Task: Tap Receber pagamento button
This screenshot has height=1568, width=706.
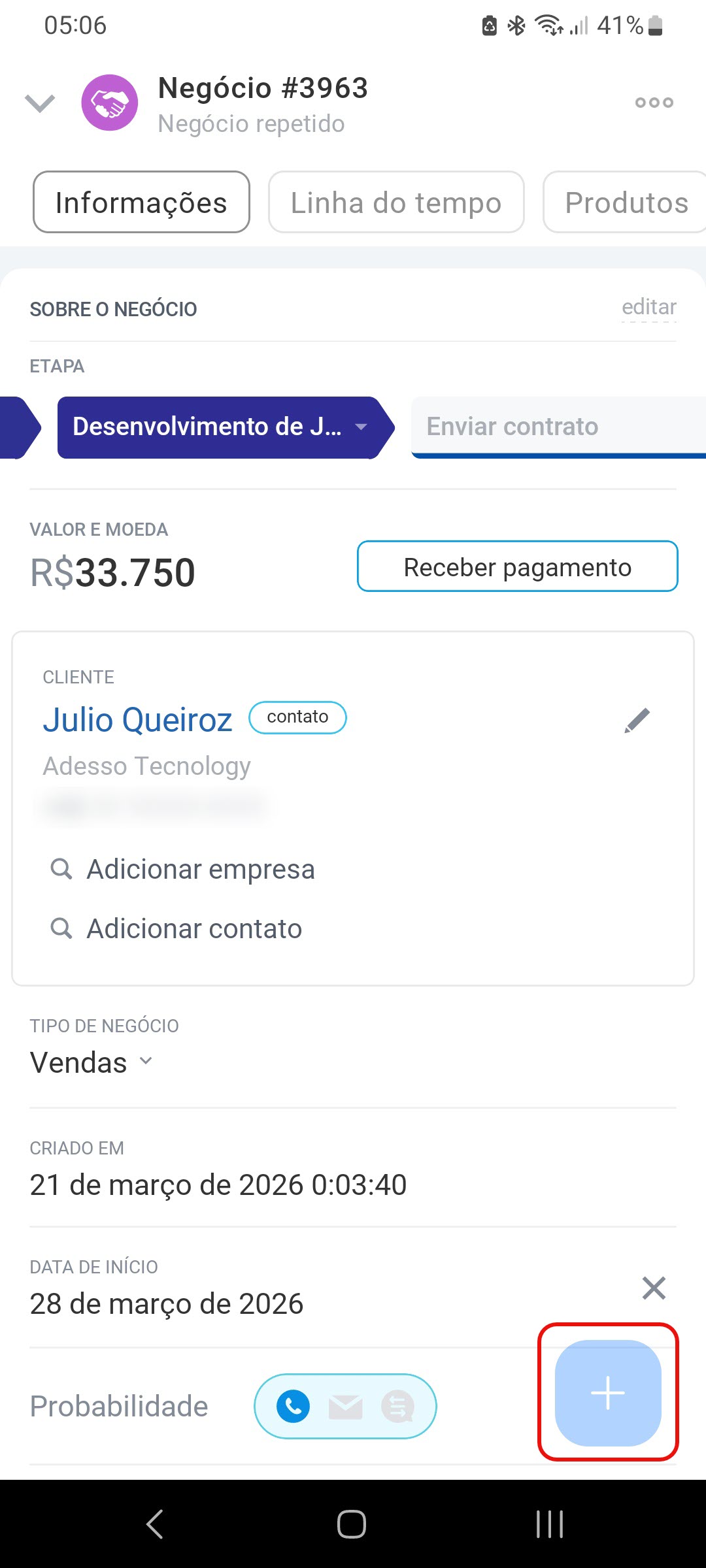Action: 517,566
